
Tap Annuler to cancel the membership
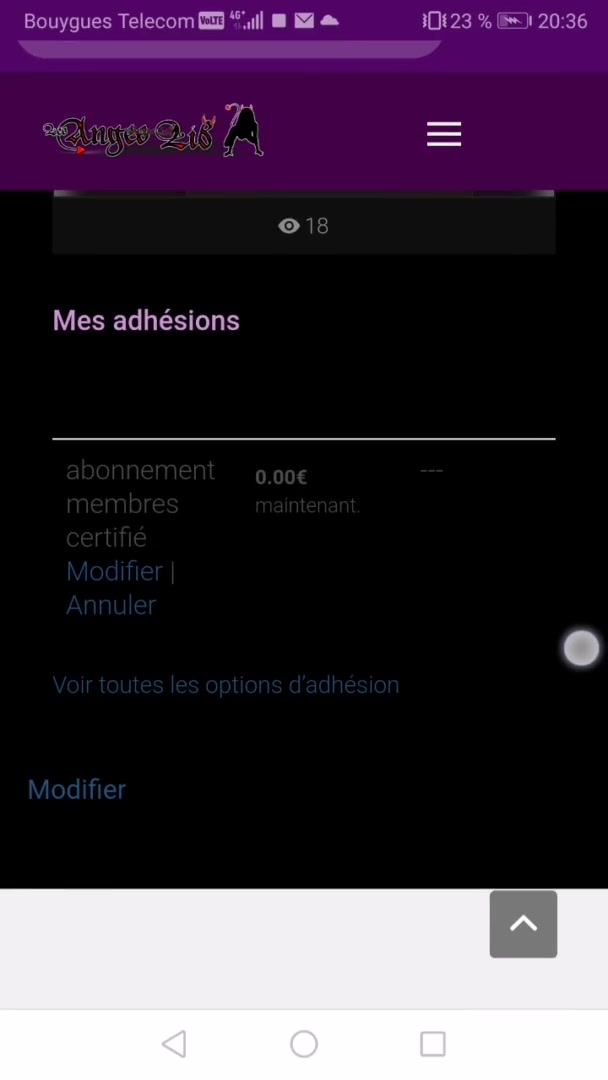111,605
